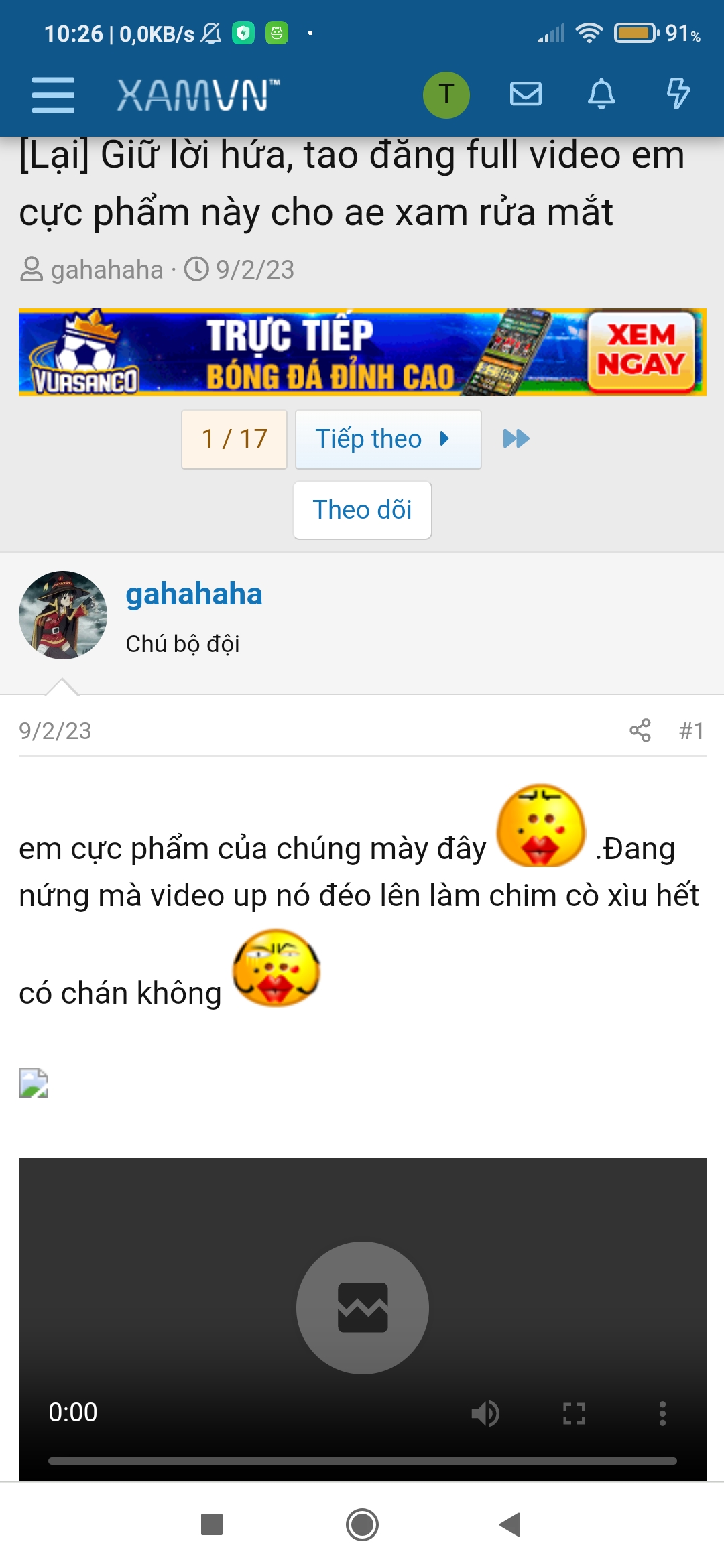Screen dimensions: 724x1568
Task: Open the #1 post permalink
Action: [x=691, y=730]
